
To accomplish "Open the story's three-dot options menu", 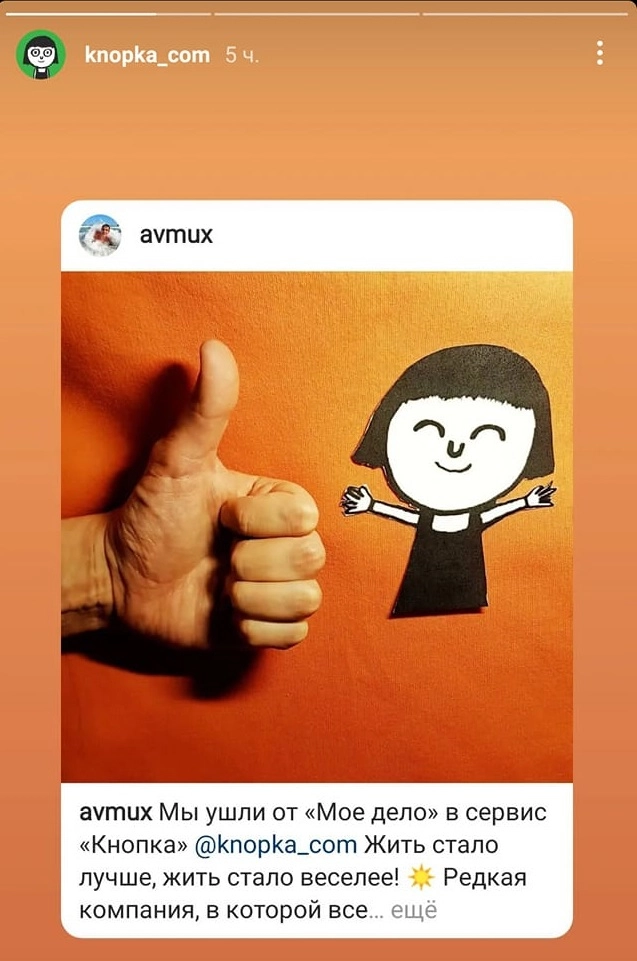I will pyautogui.click(x=599, y=53).
